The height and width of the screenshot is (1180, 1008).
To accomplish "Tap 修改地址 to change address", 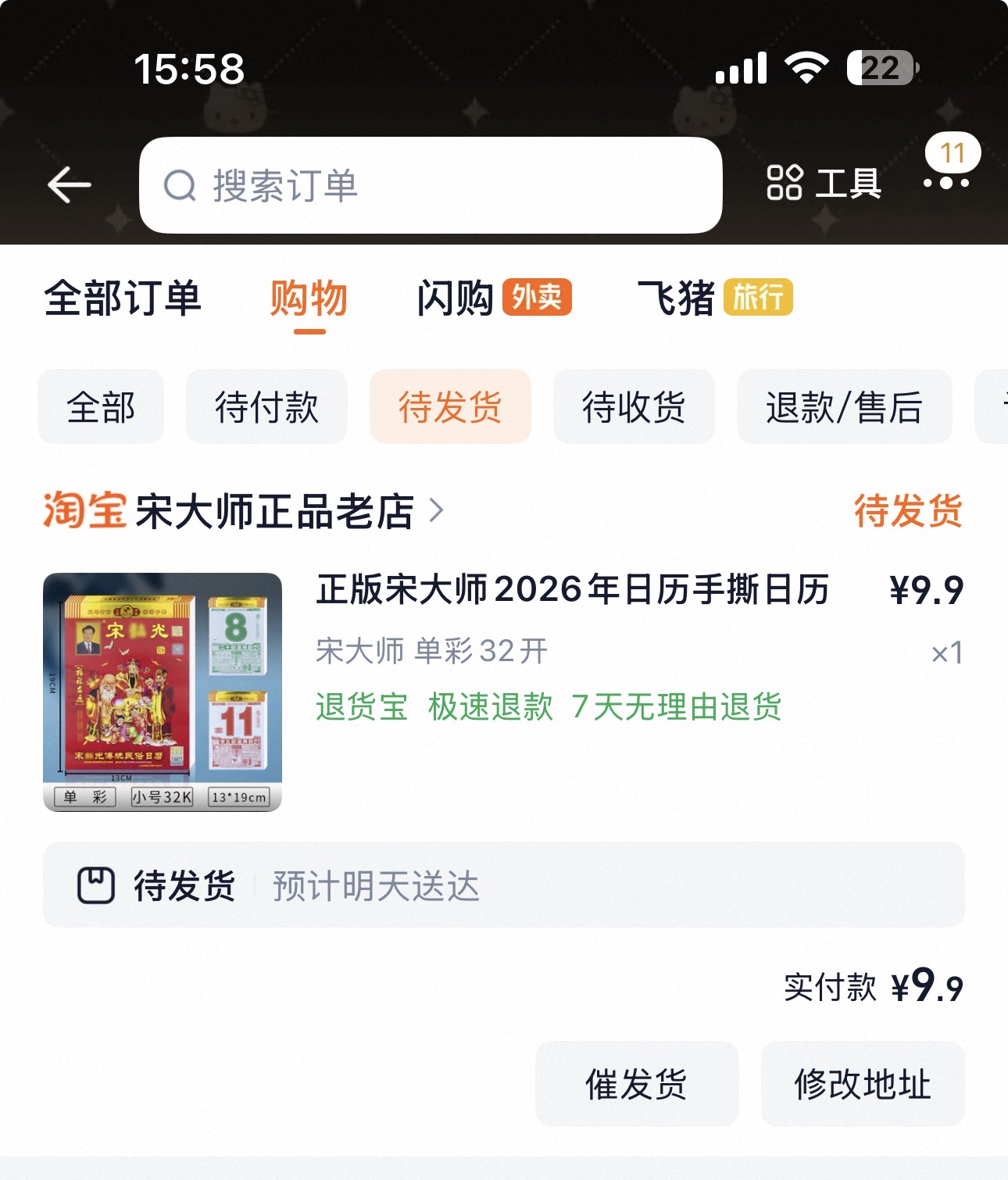I will (863, 1084).
